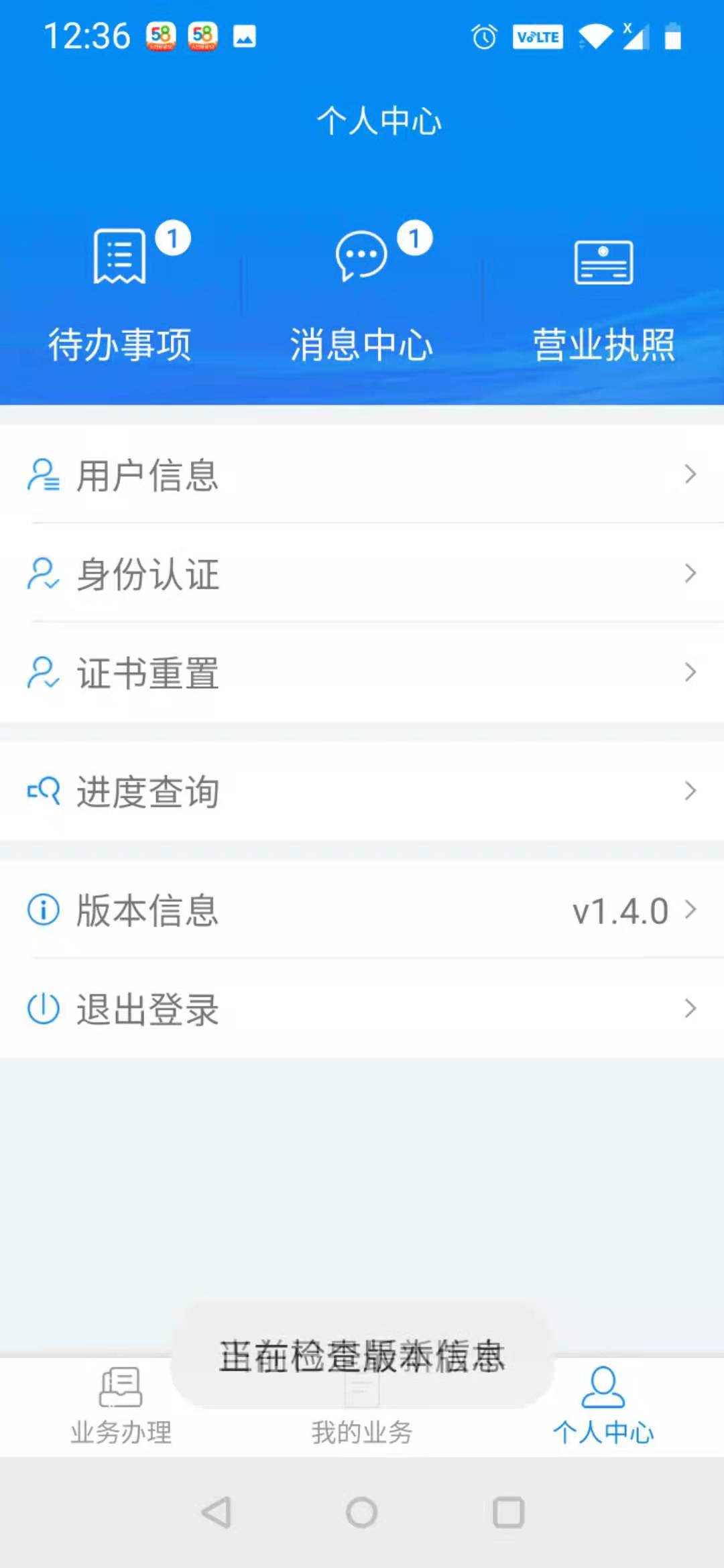Check 版本信息 v1.4.0 row
The image size is (724, 1568).
pyautogui.click(x=362, y=910)
